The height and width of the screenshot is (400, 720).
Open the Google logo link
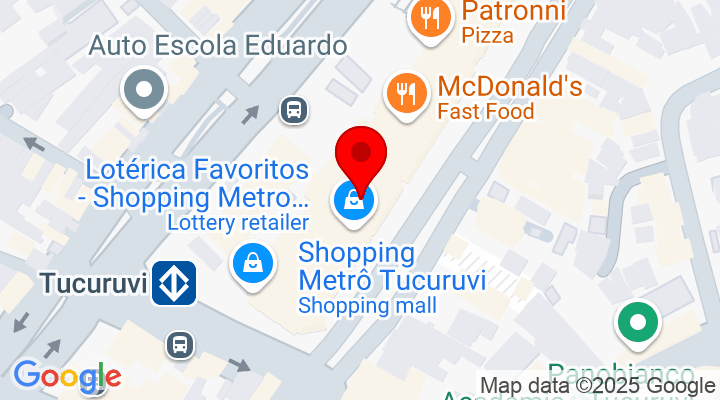(67, 376)
